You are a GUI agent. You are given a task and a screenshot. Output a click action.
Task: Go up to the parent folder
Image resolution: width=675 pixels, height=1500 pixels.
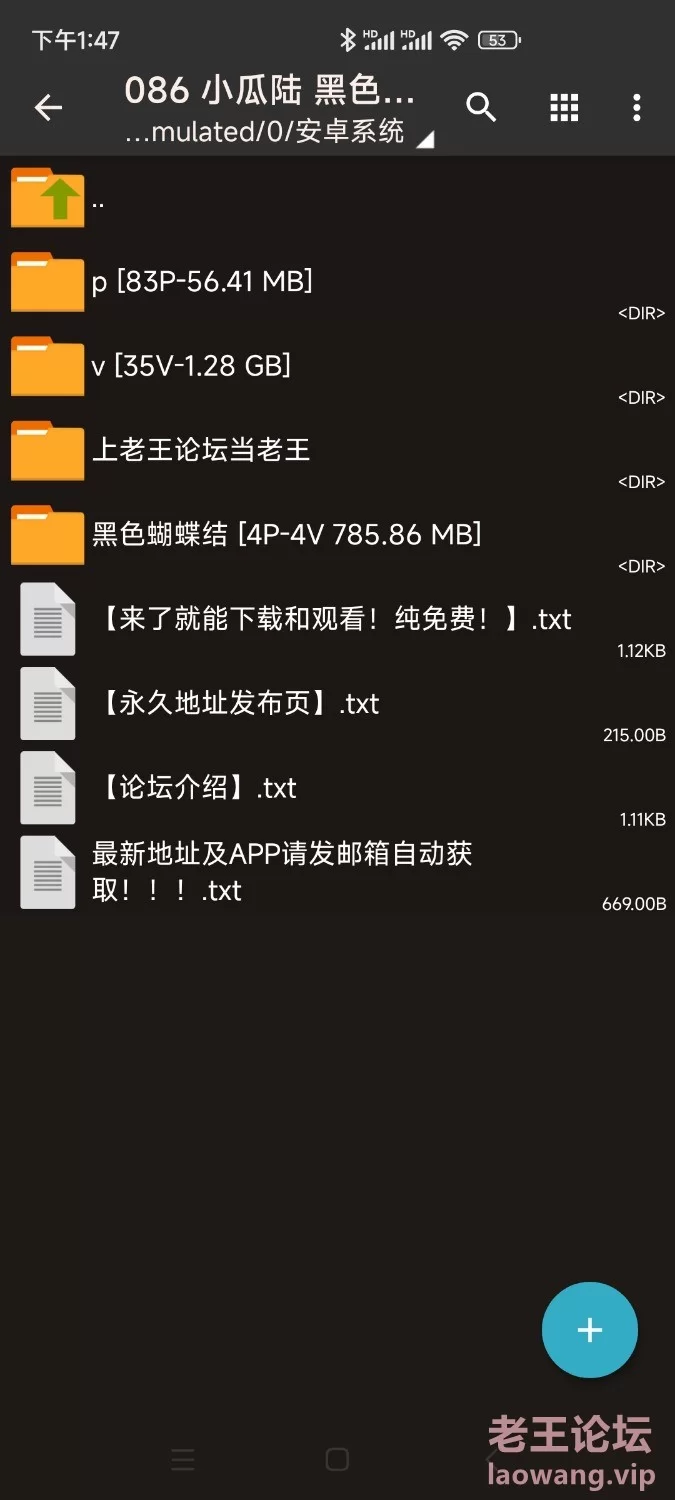[x=337, y=198]
